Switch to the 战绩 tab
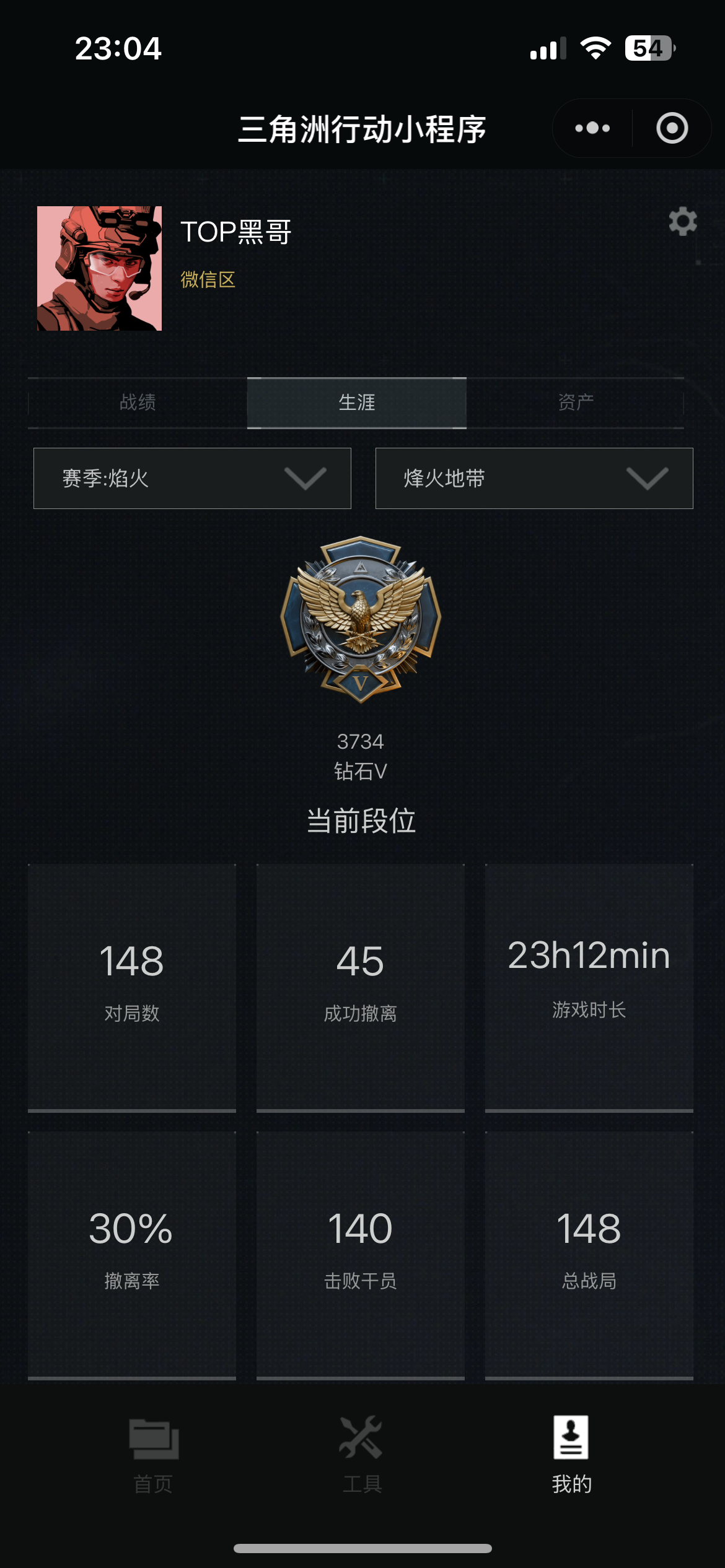725x1568 pixels. 138,403
